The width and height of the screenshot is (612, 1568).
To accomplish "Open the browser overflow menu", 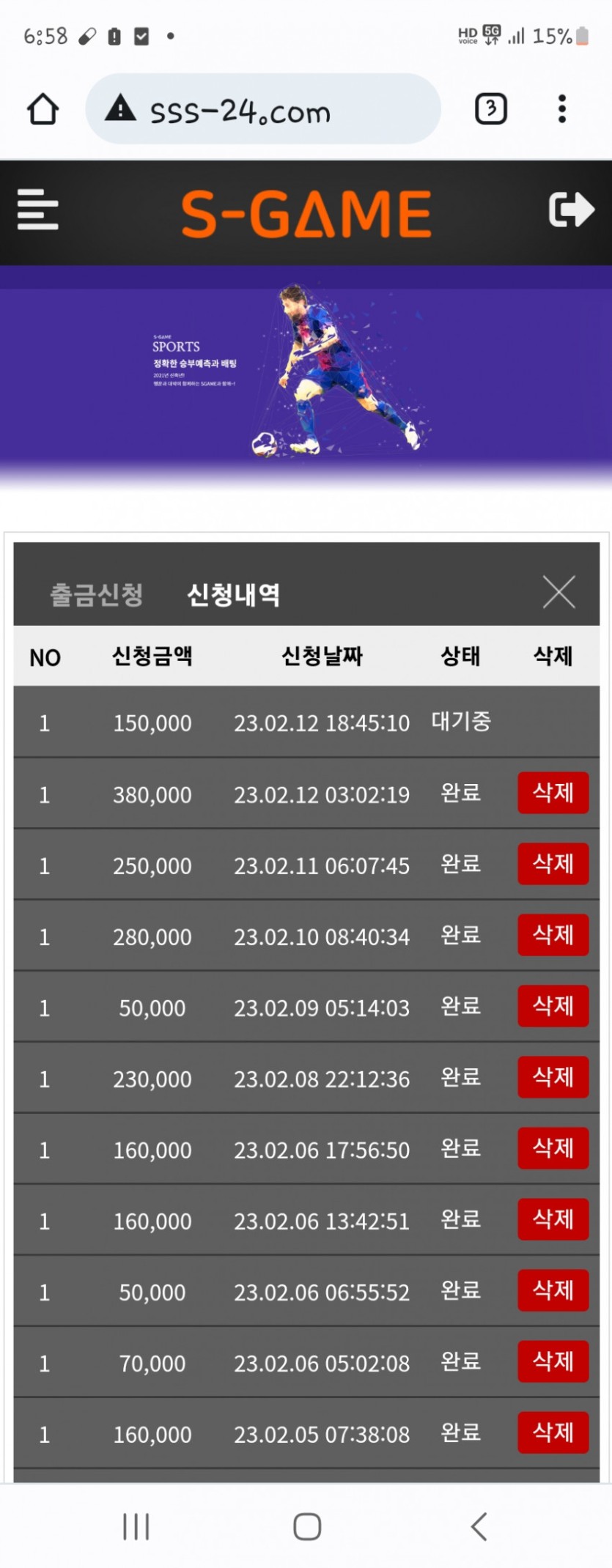I will (561, 109).
